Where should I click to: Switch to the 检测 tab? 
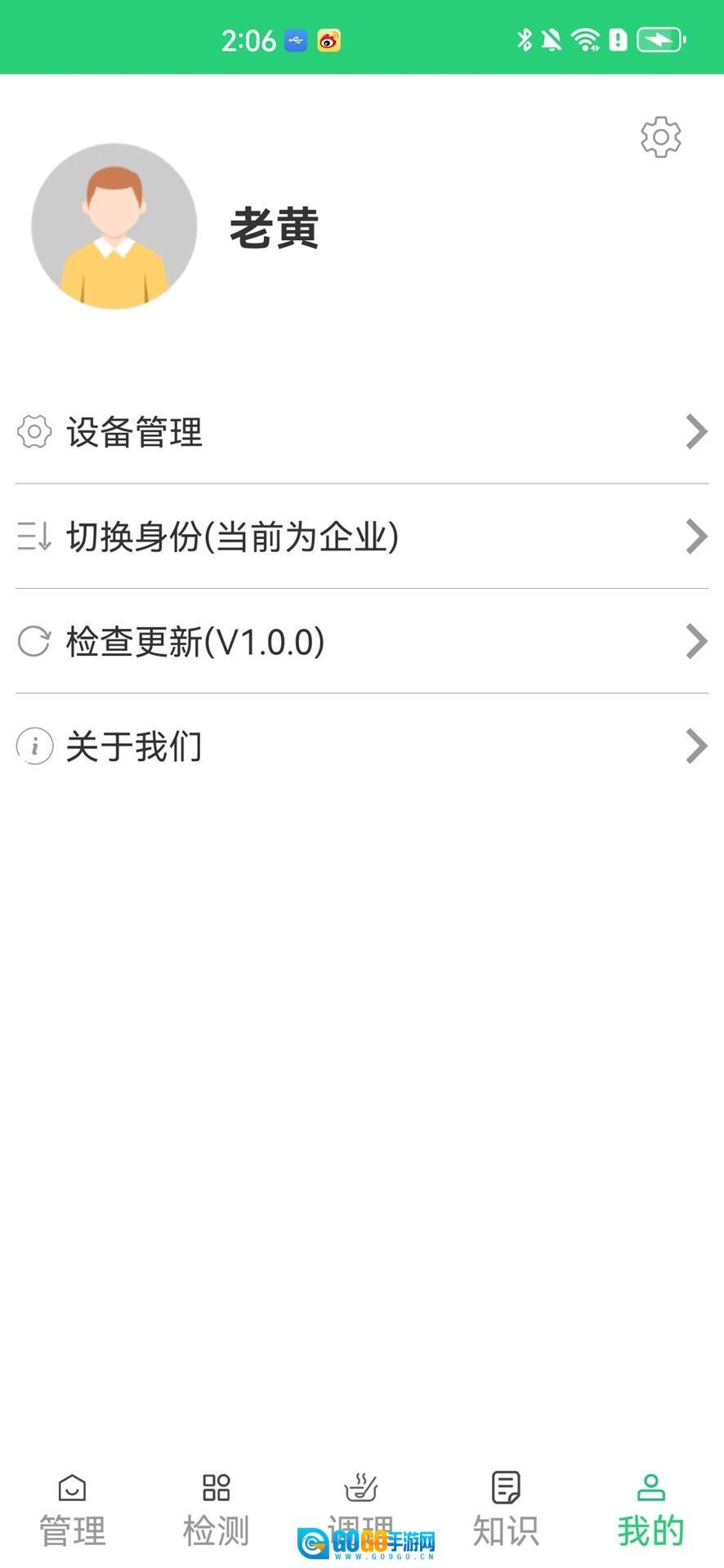pyautogui.click(x=217, y=1511)
